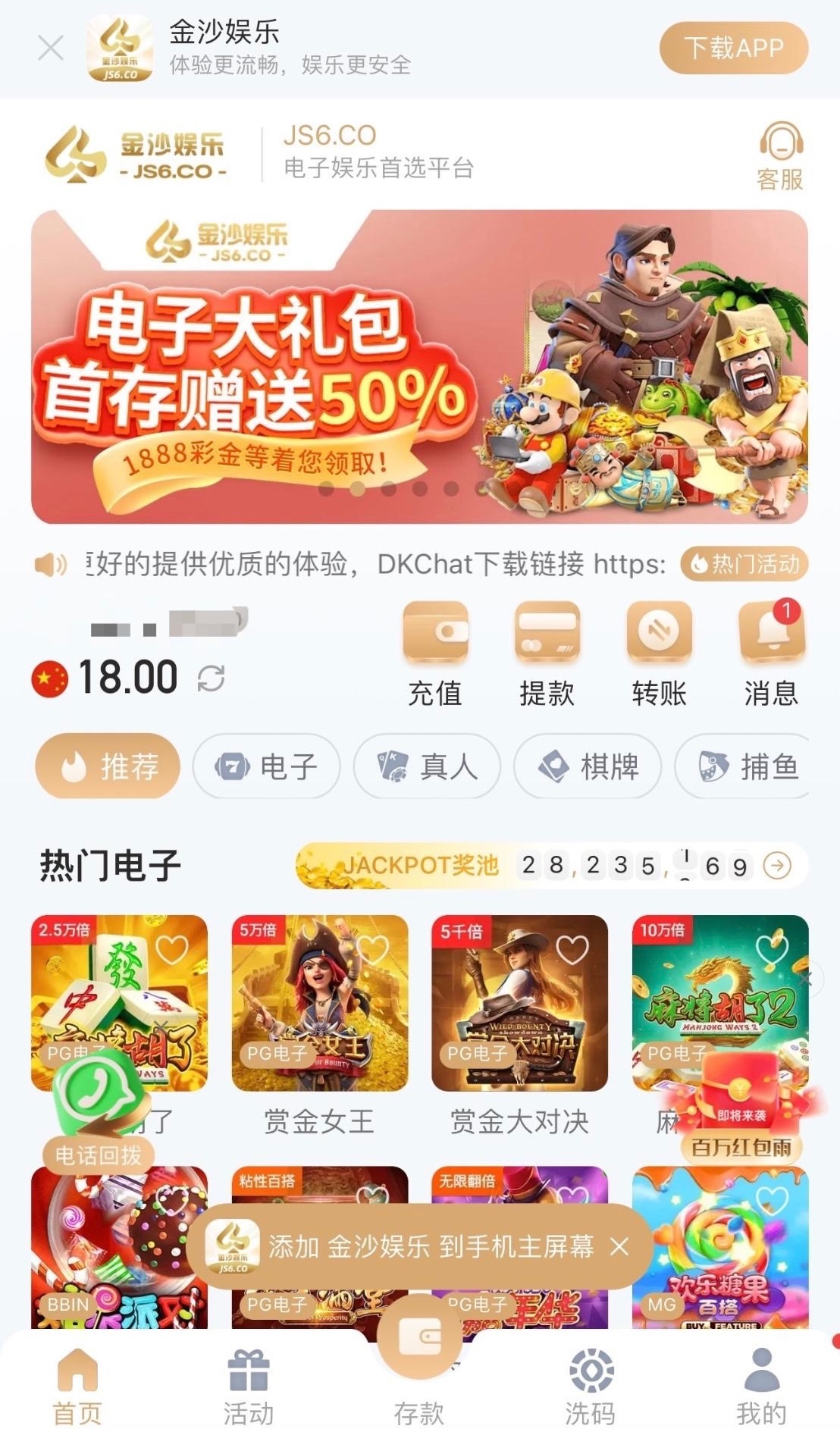Open the 赏金女王 game
Screen dimensions: 840x1429
click(x=319, y=1003)
